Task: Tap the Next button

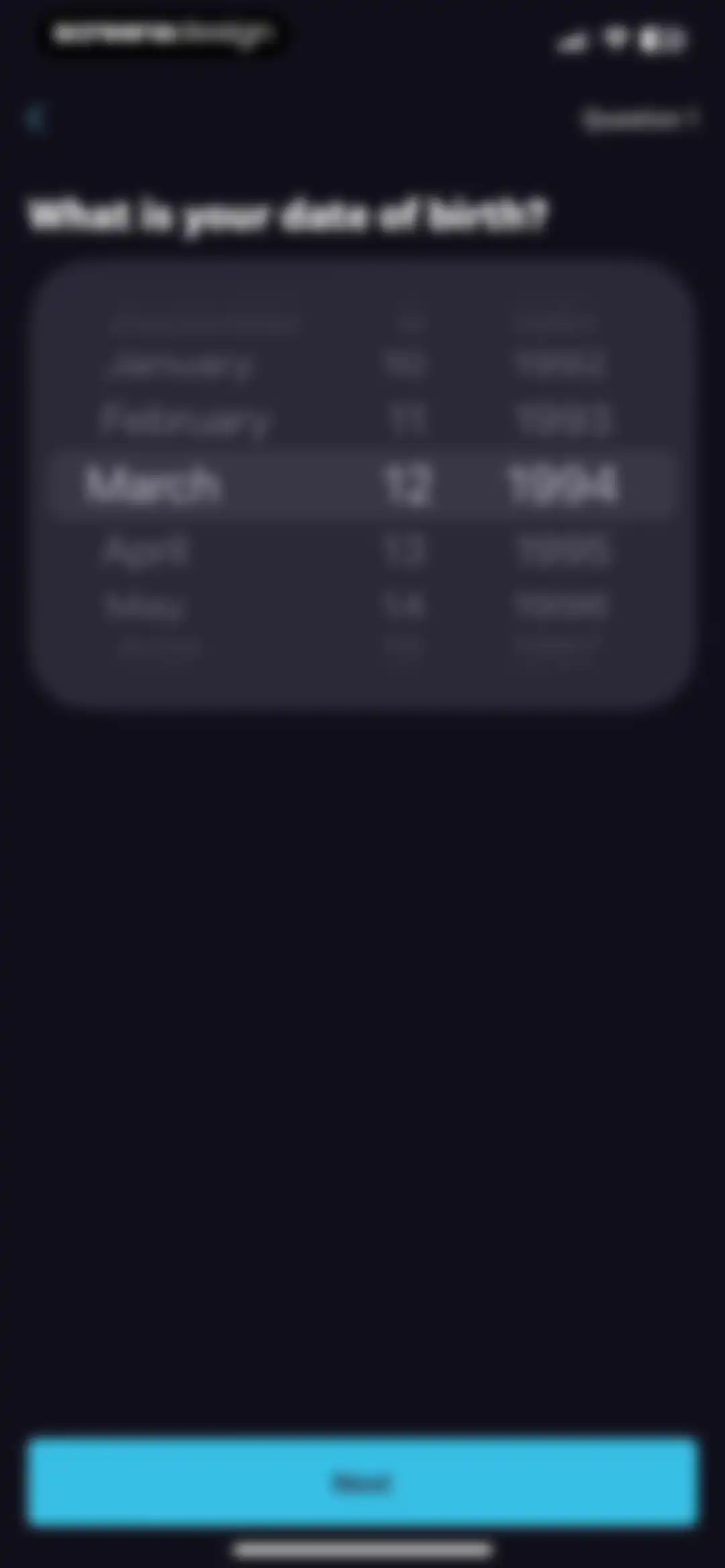Action: [x=362, y=1481]
